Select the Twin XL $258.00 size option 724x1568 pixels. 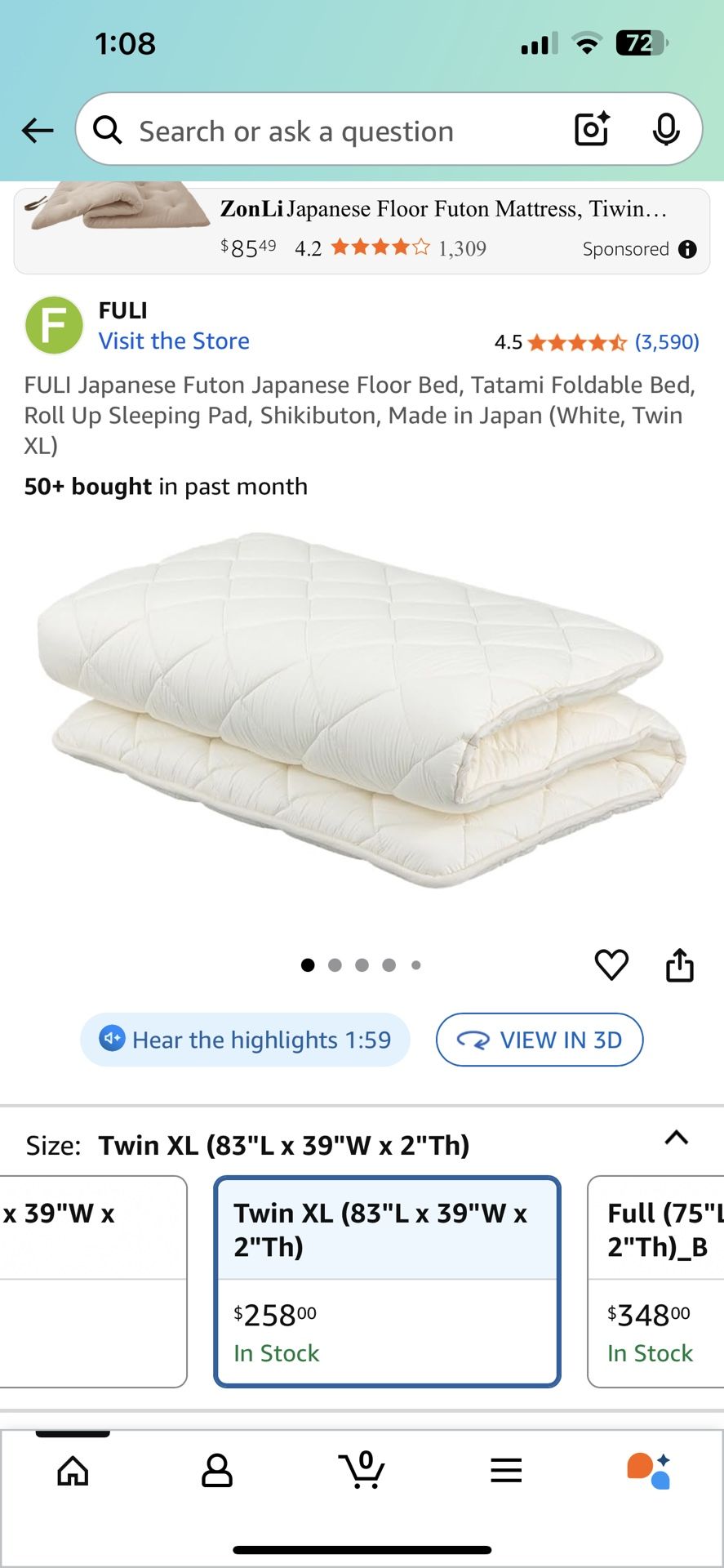(387, 1281)
